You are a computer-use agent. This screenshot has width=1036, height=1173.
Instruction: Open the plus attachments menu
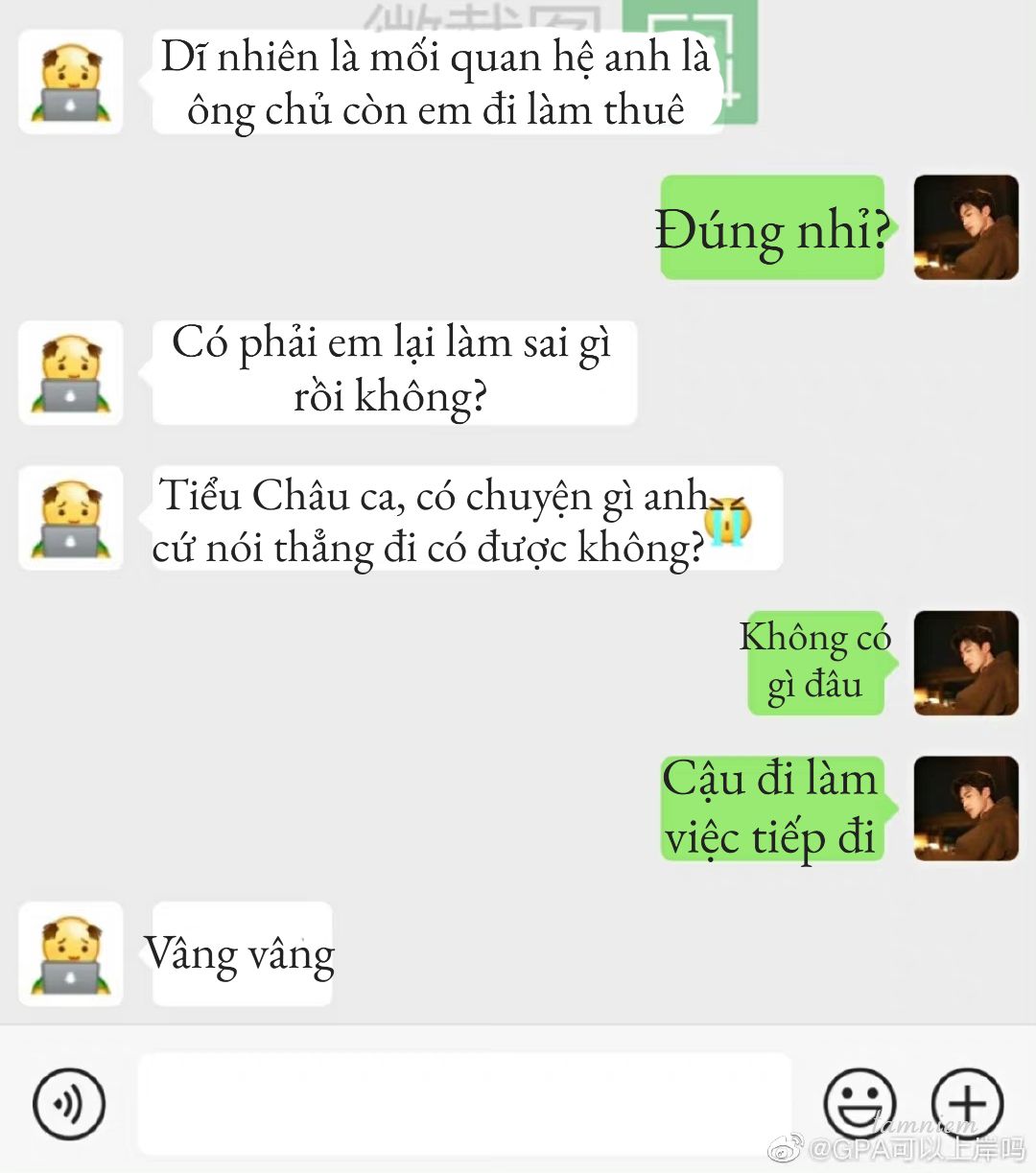[x=967, y=1102]
